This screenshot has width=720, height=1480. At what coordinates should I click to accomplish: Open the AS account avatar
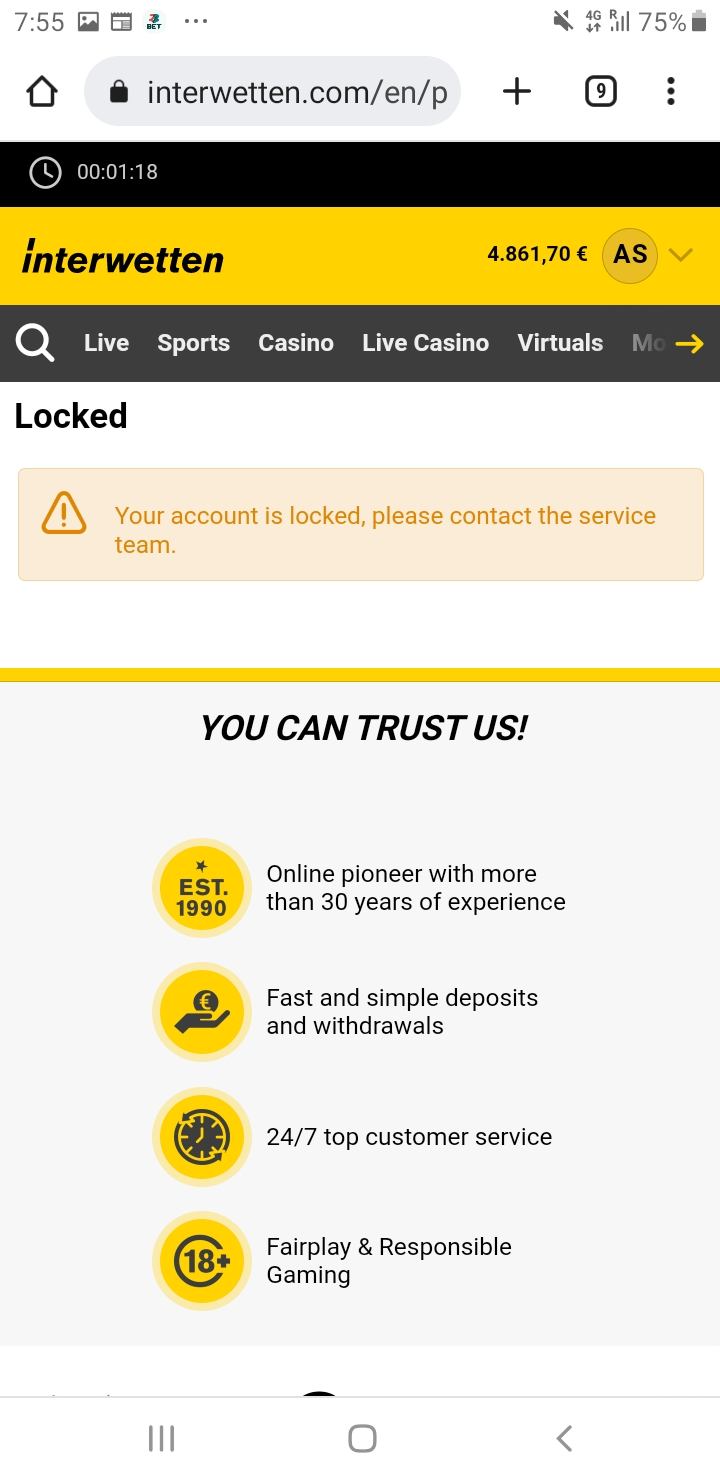630,254
